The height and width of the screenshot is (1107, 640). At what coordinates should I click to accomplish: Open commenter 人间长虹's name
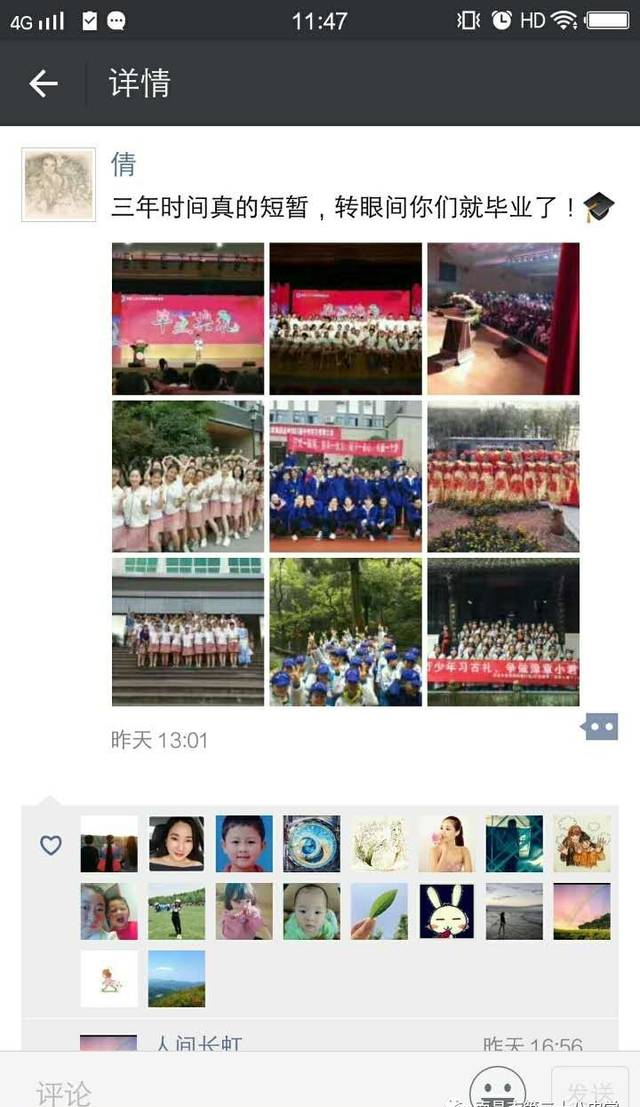(198, 1043)
